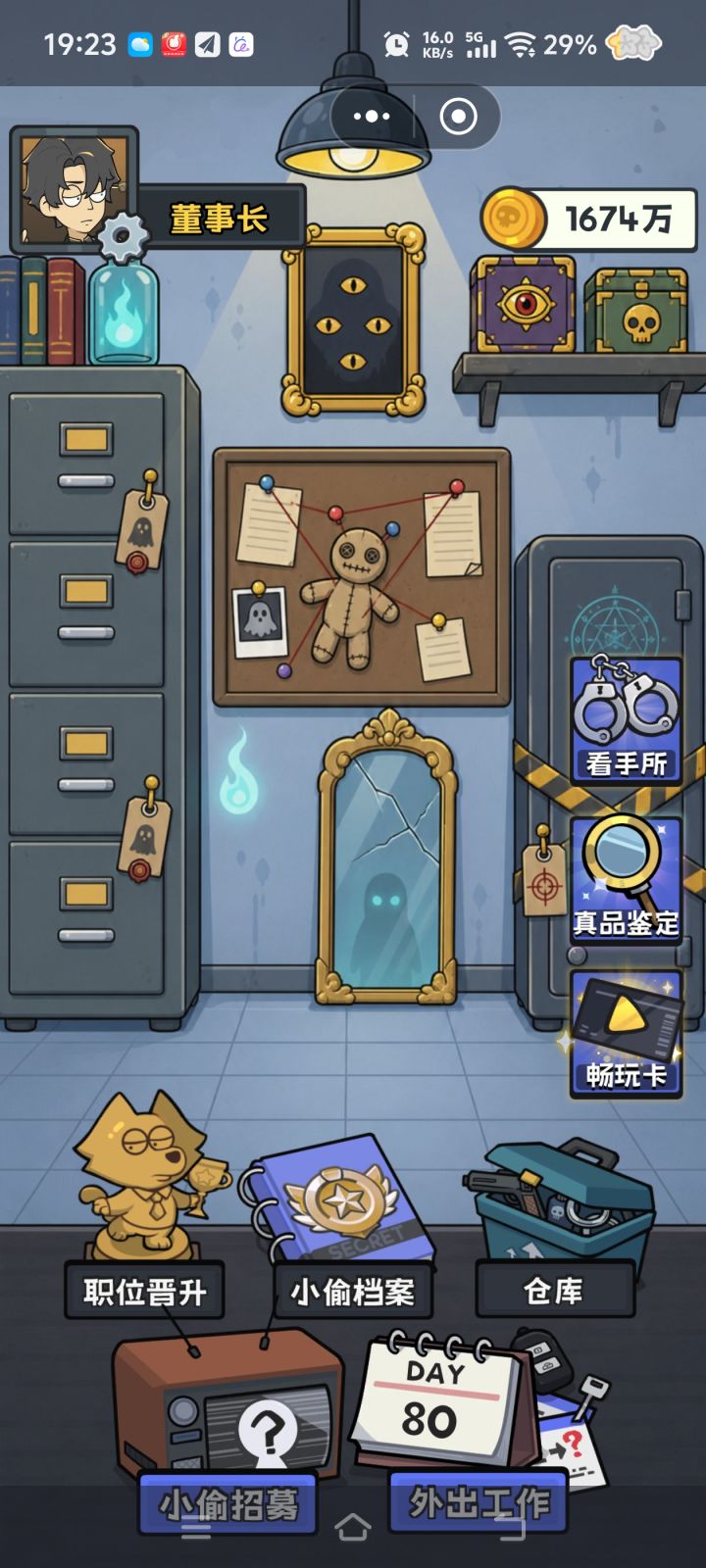Viewport: 706px width, 1568px height.
Task: Open the mini-program more options menu
Action: tap(372, 117)
